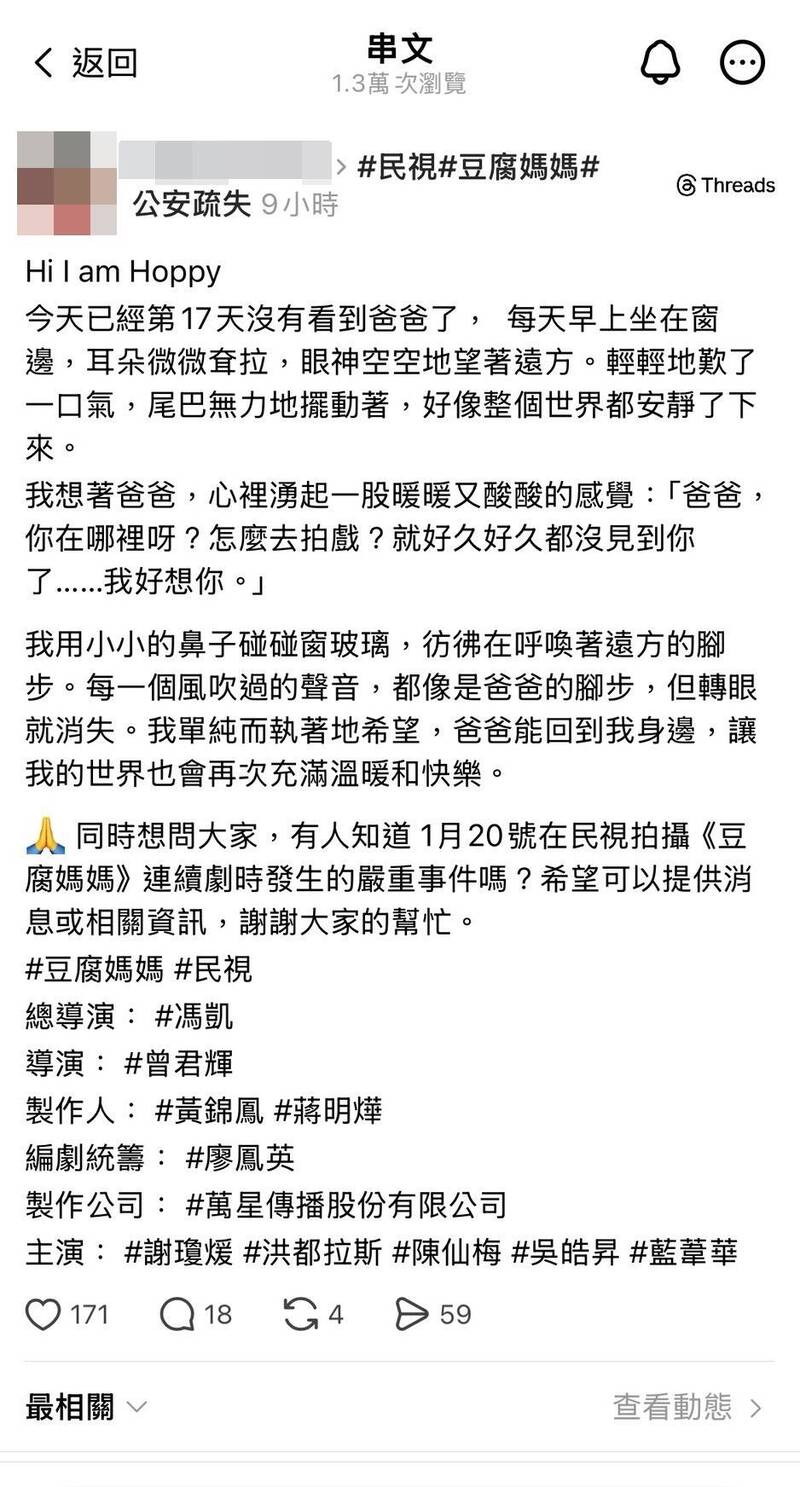Open the overflow menu with three dots
This screenshot has width=800, height=1487.
click(x=742, y=63)
